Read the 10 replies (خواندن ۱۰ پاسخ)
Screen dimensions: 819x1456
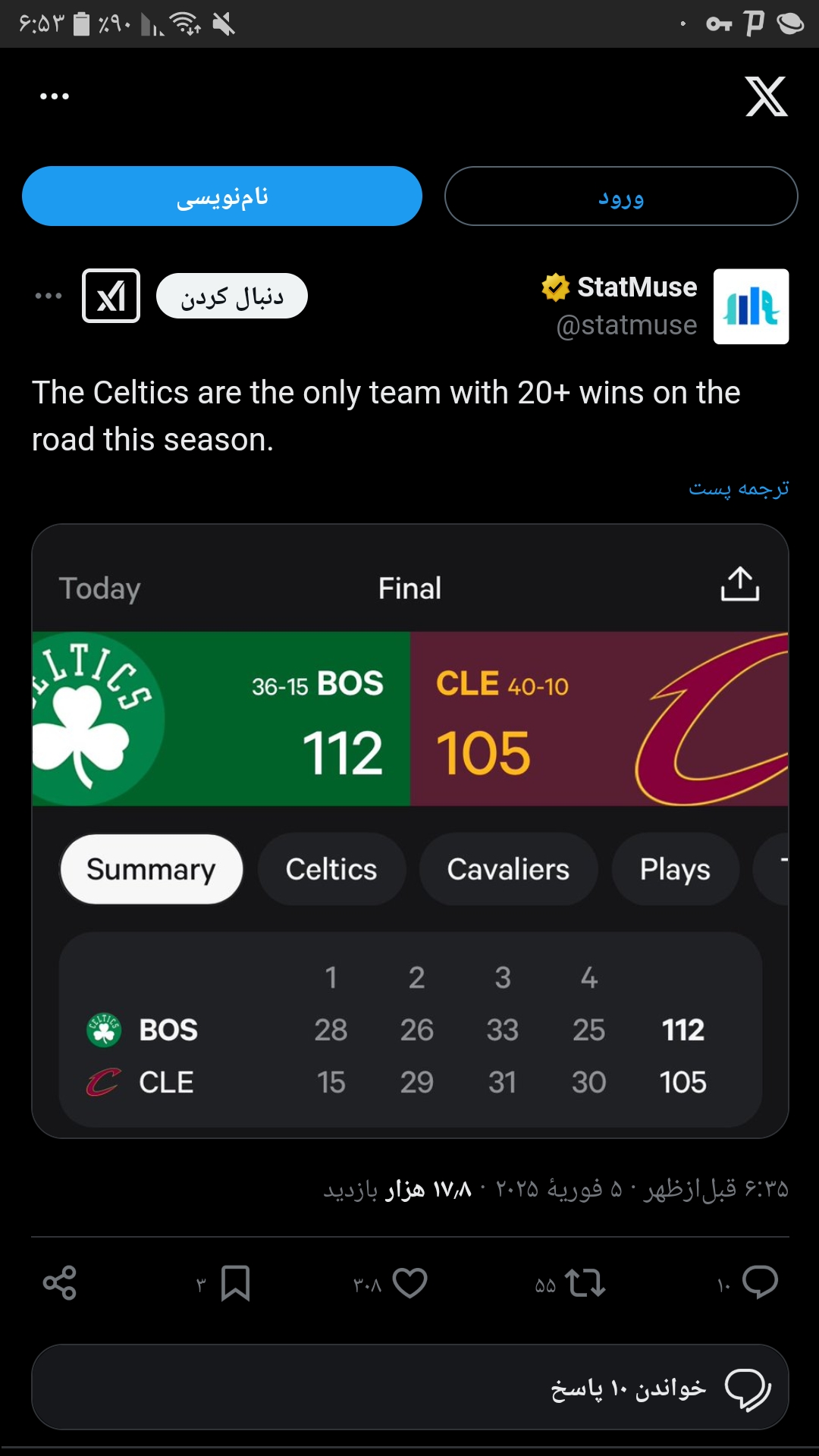pos(410,1387)
